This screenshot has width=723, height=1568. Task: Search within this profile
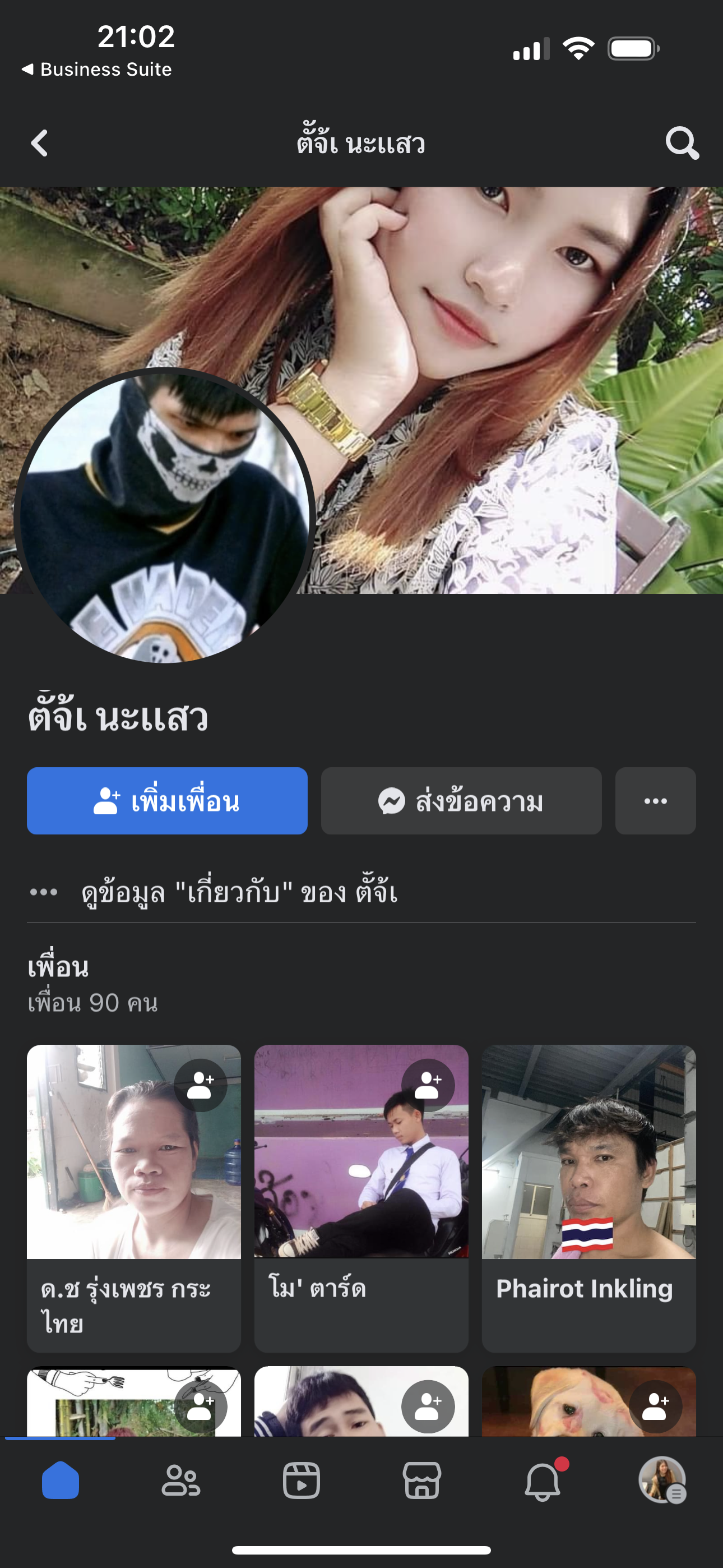click(682, 144)
